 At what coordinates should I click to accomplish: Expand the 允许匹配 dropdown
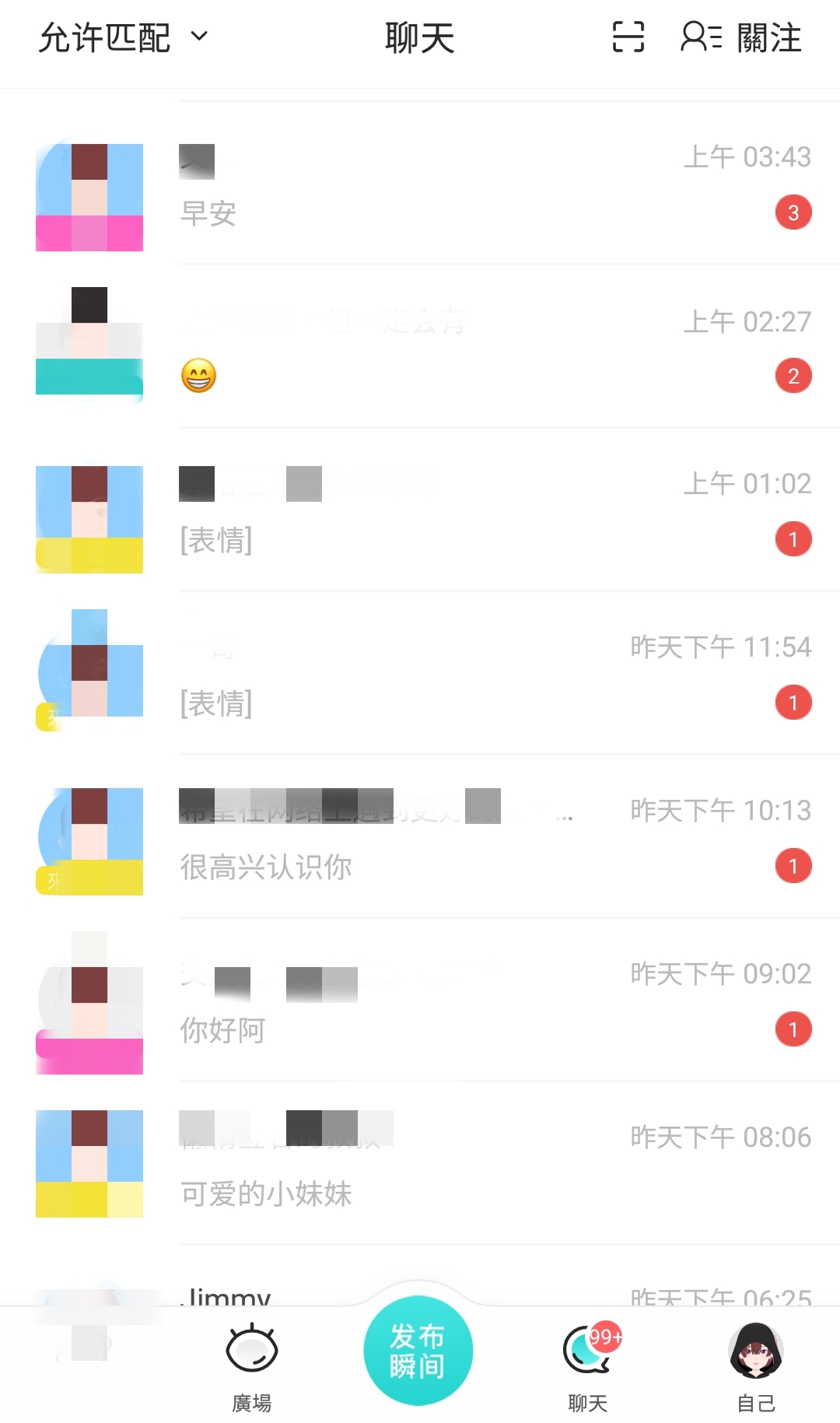click(x=124, y=37)
